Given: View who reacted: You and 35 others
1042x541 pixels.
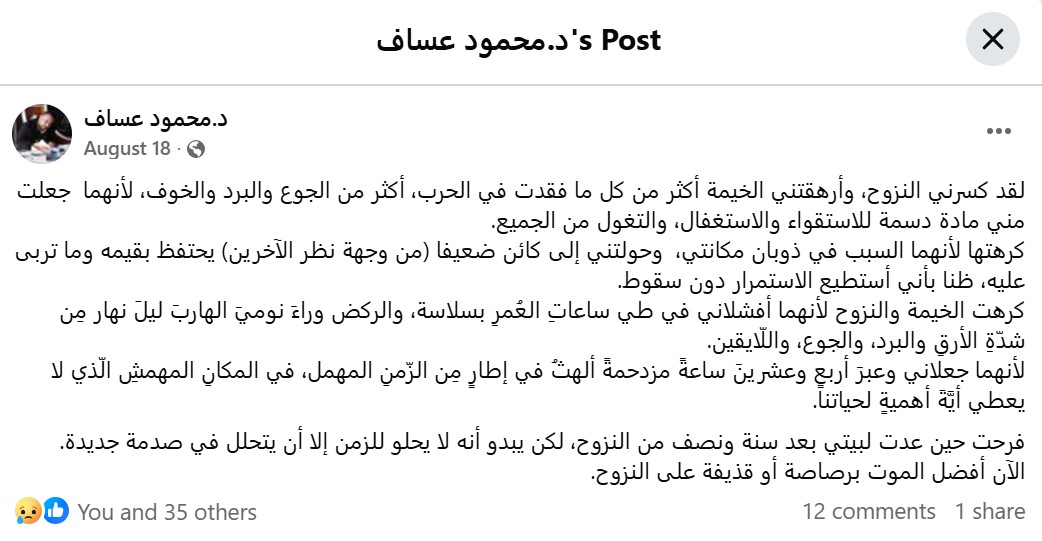Looking at the screenshot, I should tap(166, 512).
